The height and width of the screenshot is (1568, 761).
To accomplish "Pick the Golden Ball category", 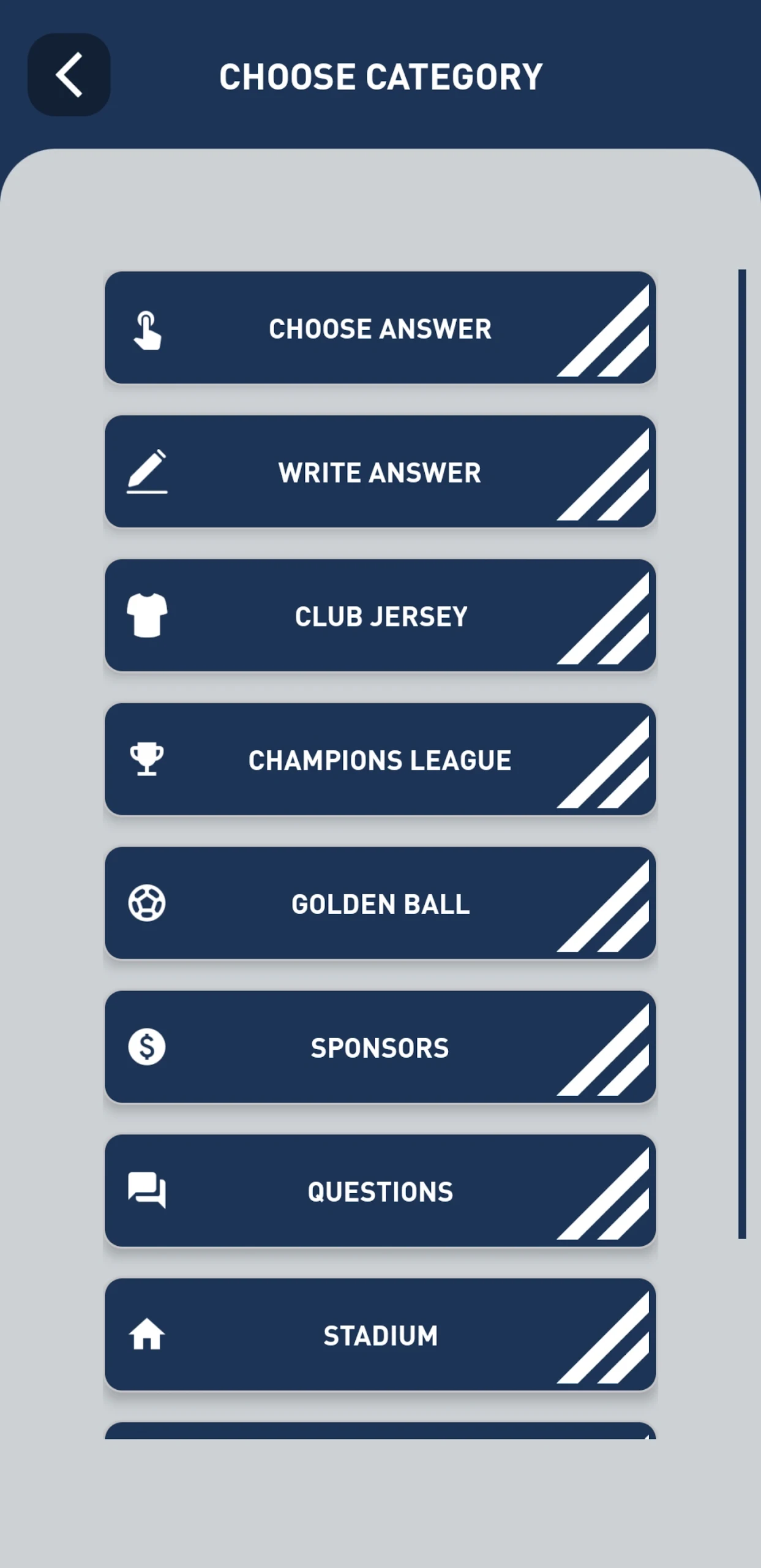I will click(380, 903).
